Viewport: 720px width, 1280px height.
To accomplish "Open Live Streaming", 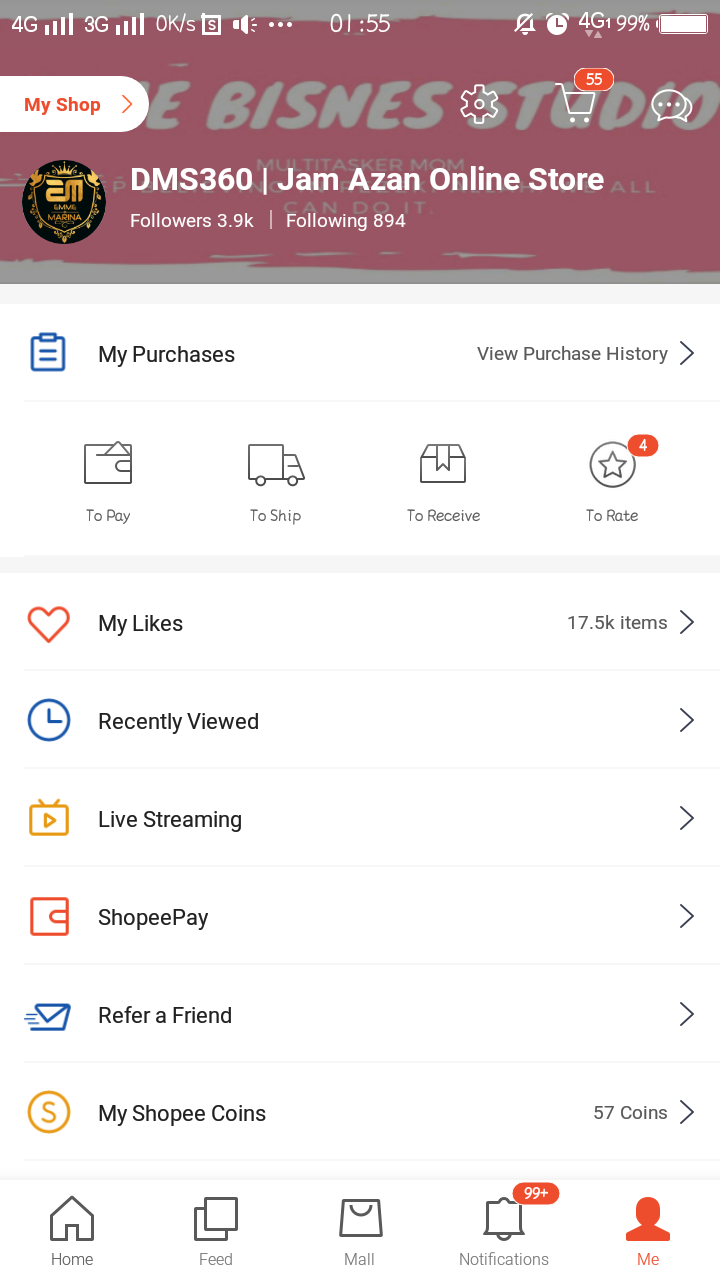I will 360,819.
